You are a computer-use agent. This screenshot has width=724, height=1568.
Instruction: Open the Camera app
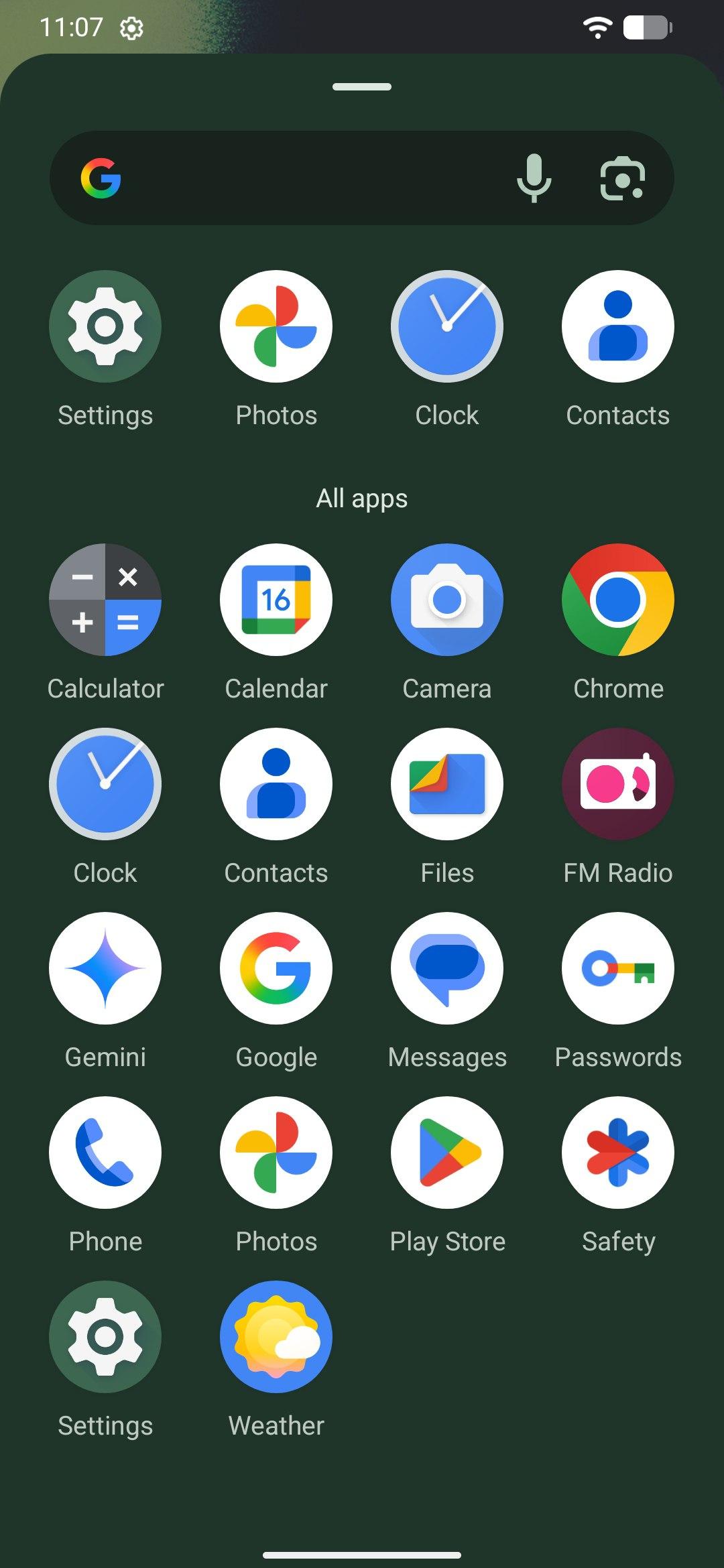click(447, 600)
